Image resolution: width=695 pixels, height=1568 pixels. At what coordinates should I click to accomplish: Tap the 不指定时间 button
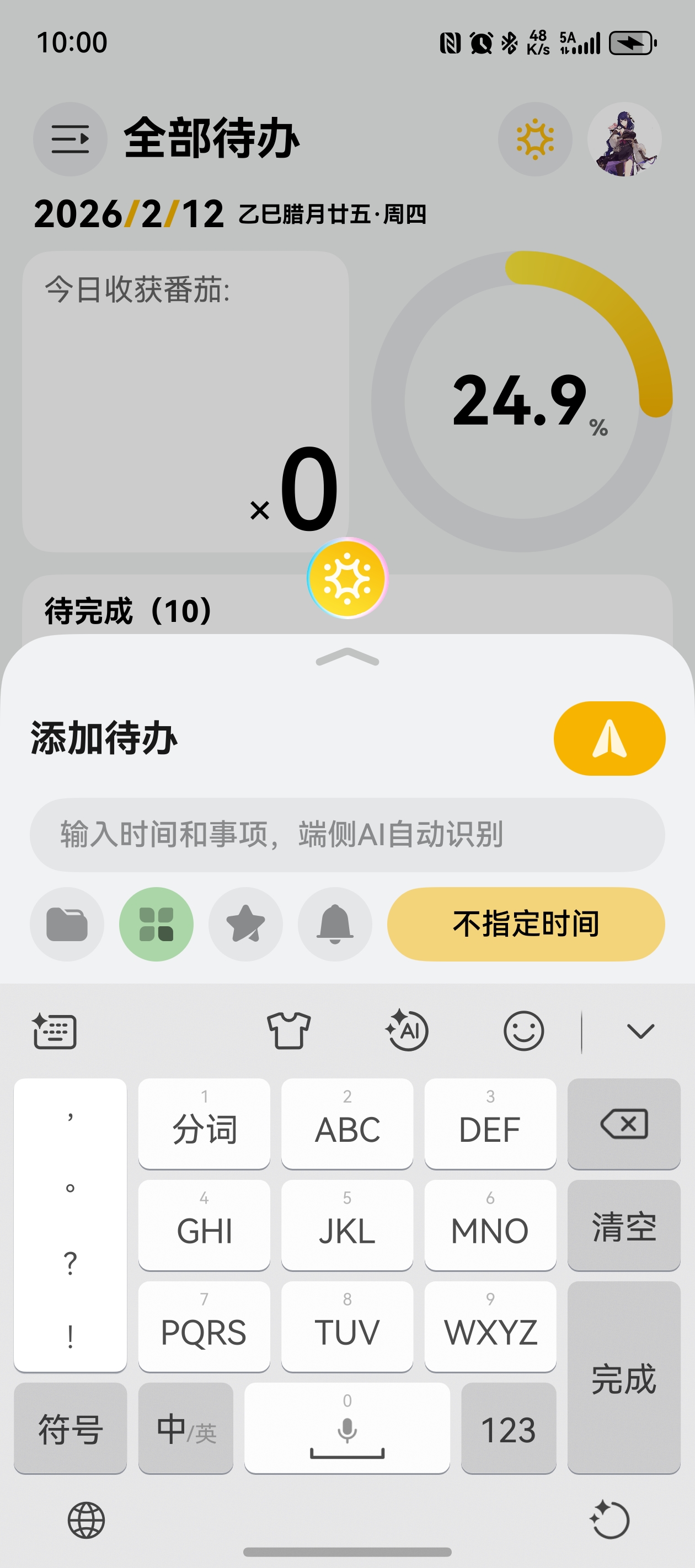coord(525,923)
